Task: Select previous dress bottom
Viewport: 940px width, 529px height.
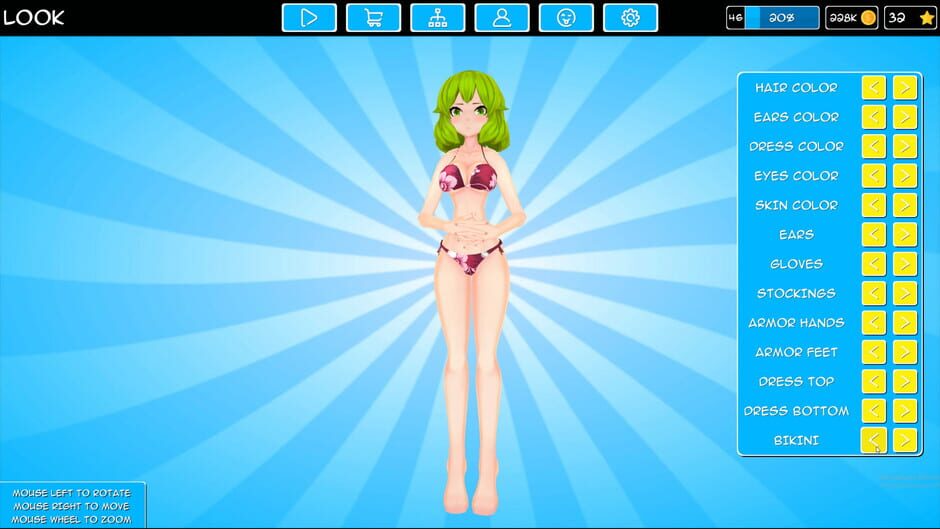Action: pyautogui.click(x=874, y=411)
